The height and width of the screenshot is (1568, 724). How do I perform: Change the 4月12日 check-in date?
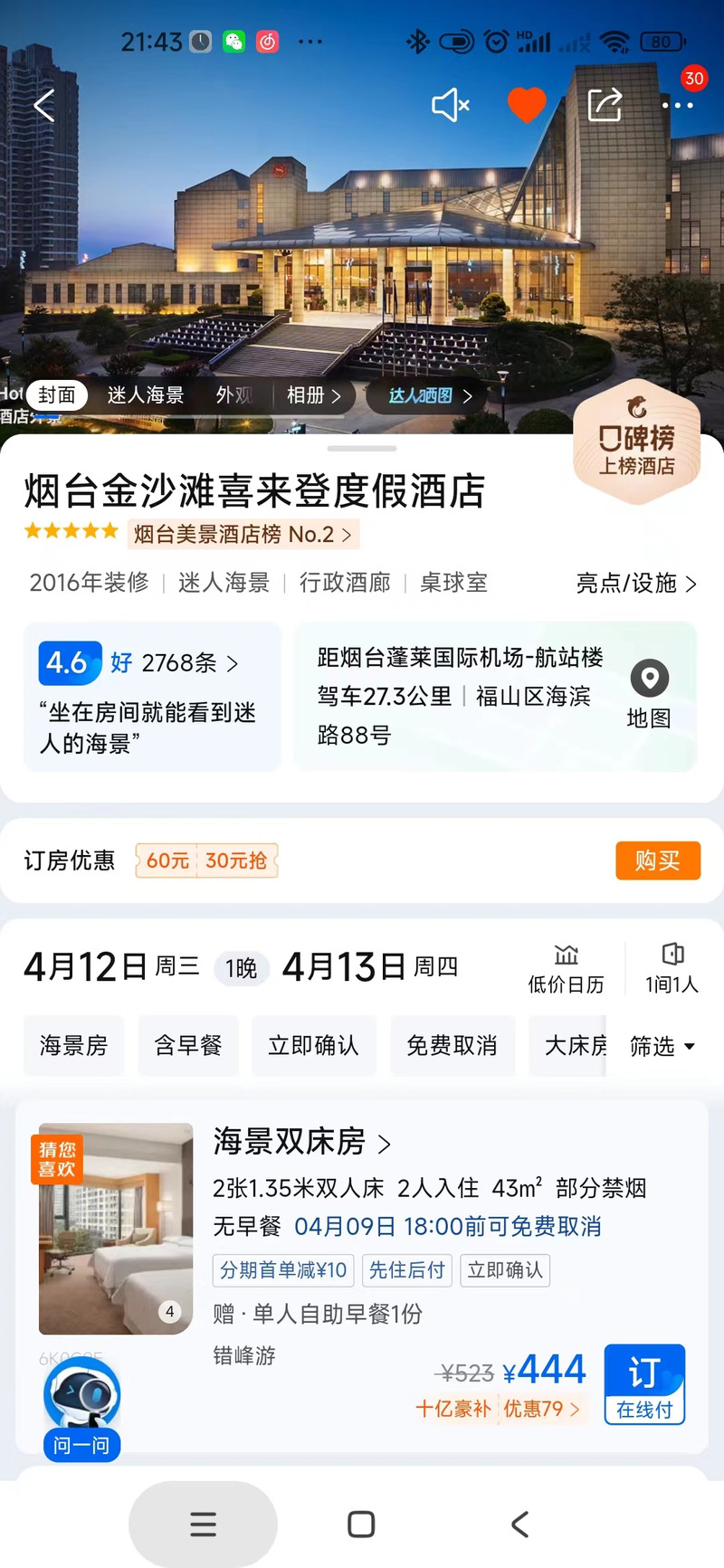(x=110, y=967)
